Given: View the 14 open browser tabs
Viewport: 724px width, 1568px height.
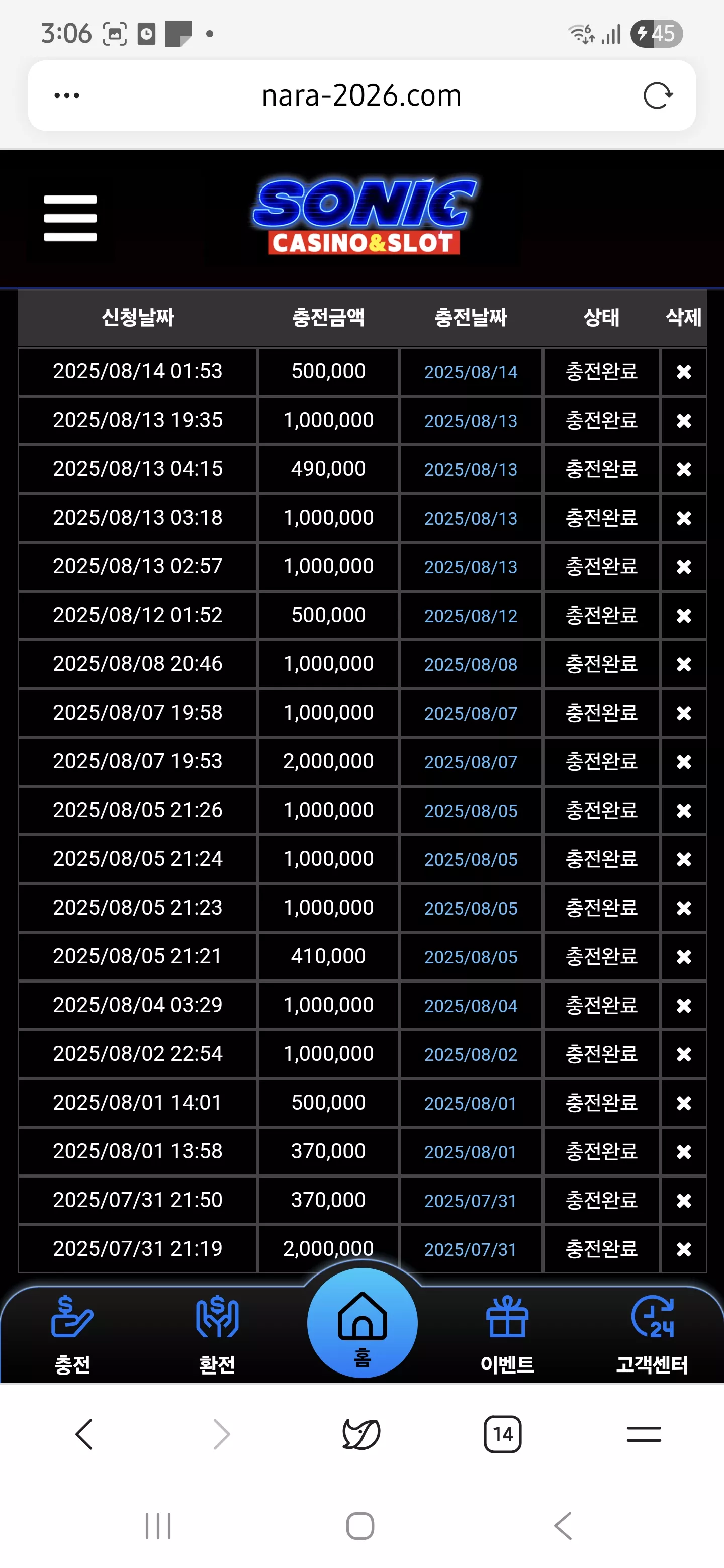Looking at the screenshot, I should pos(502,1435).
